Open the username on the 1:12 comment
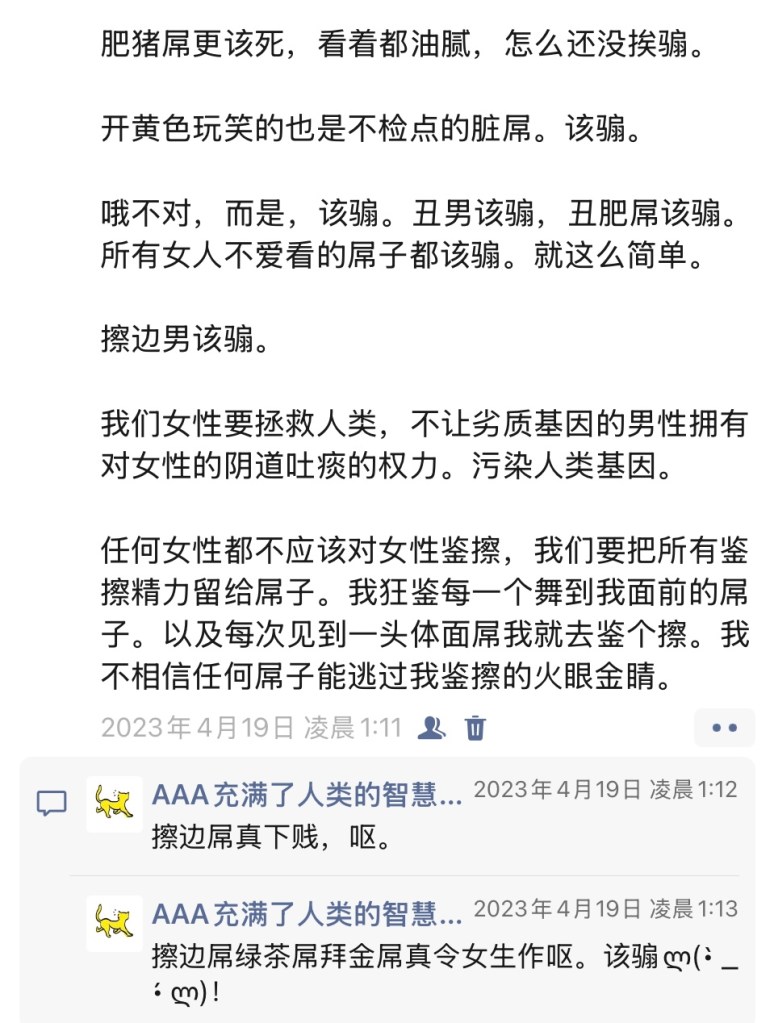Screen dimensions: 774x1023 (x=307, y=795)
